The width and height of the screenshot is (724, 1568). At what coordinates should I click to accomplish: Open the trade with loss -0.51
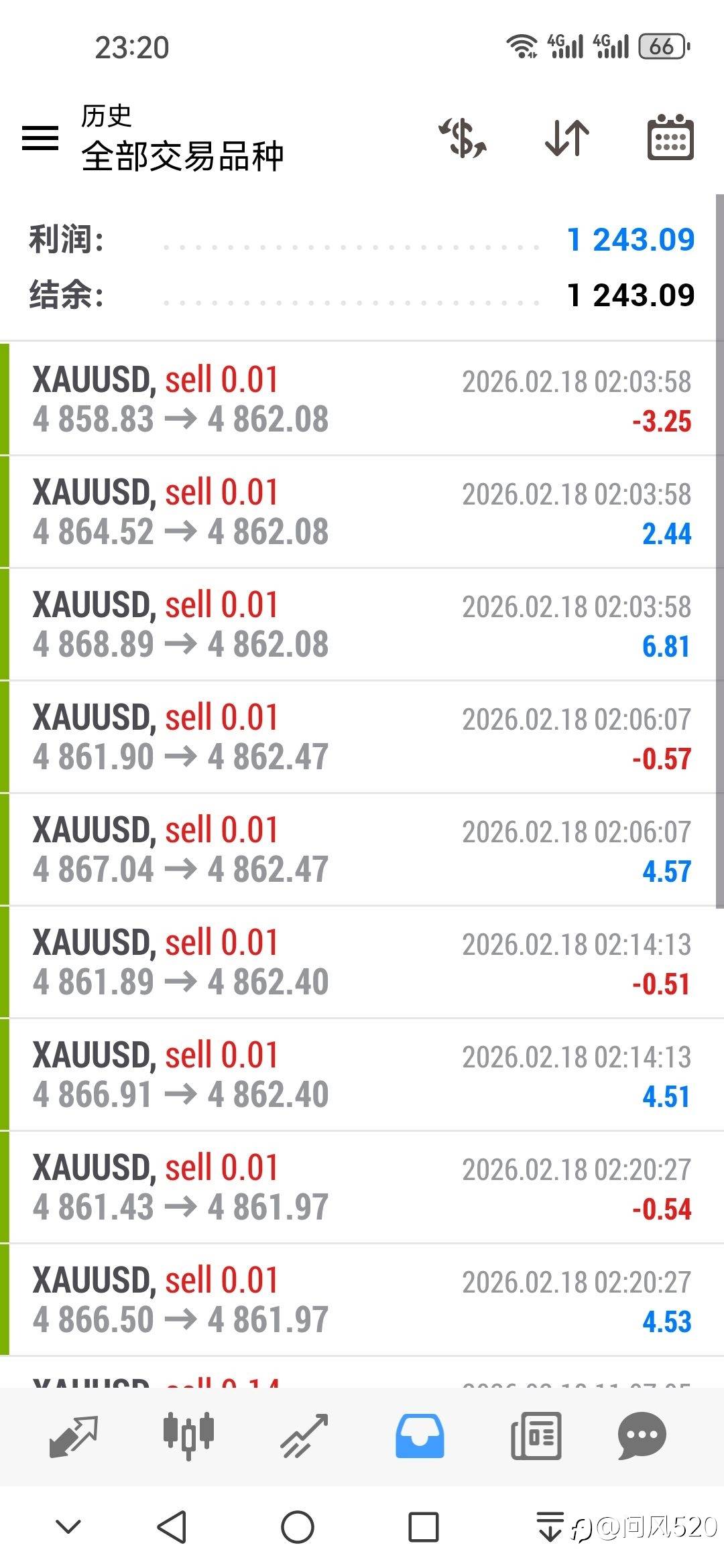pyautogui.click(x=362, y=962)
